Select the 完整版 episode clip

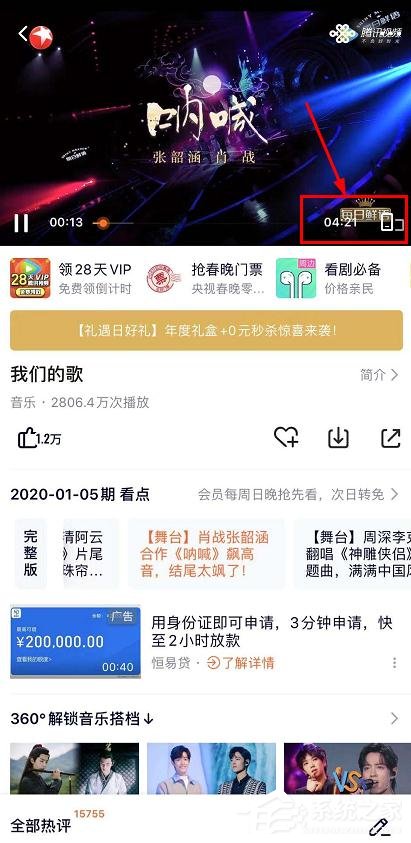[x=31, y=553]
